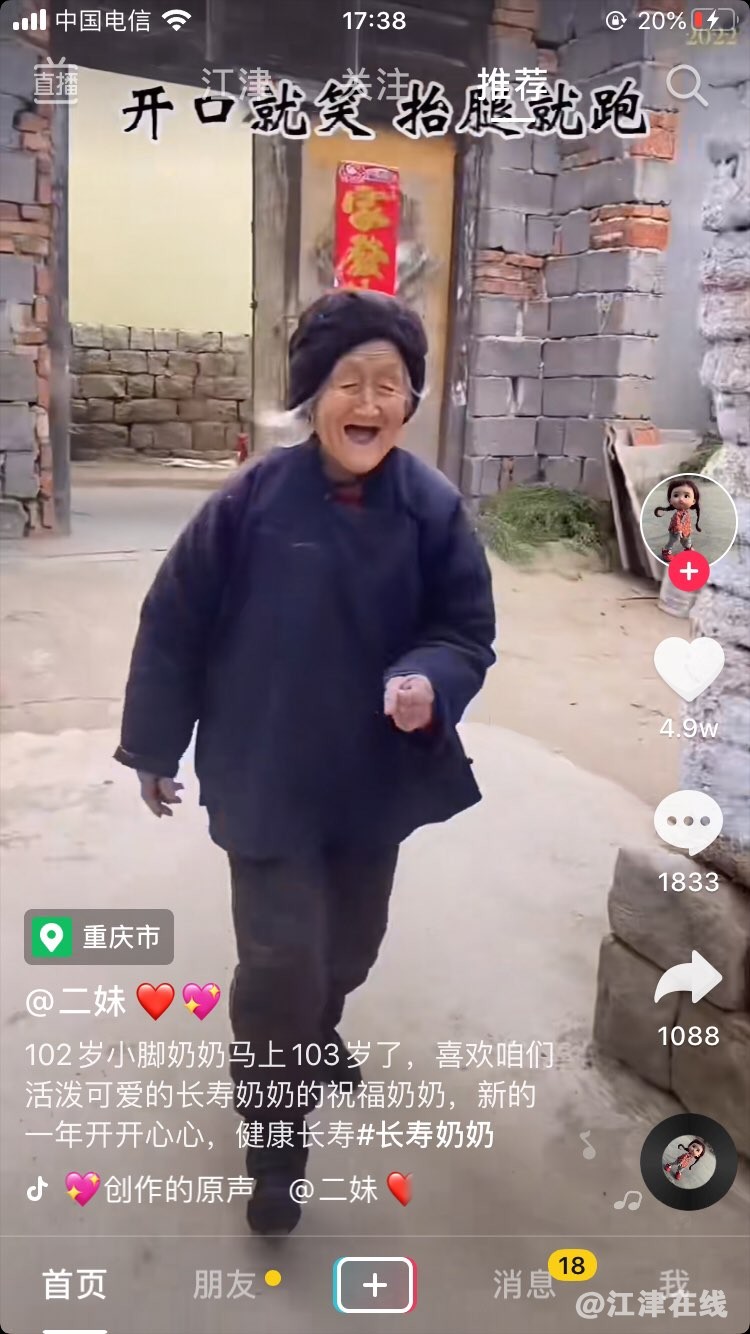Create a new video with plus button
This screenshot has width=750, height=1334.
[374, 1285]
